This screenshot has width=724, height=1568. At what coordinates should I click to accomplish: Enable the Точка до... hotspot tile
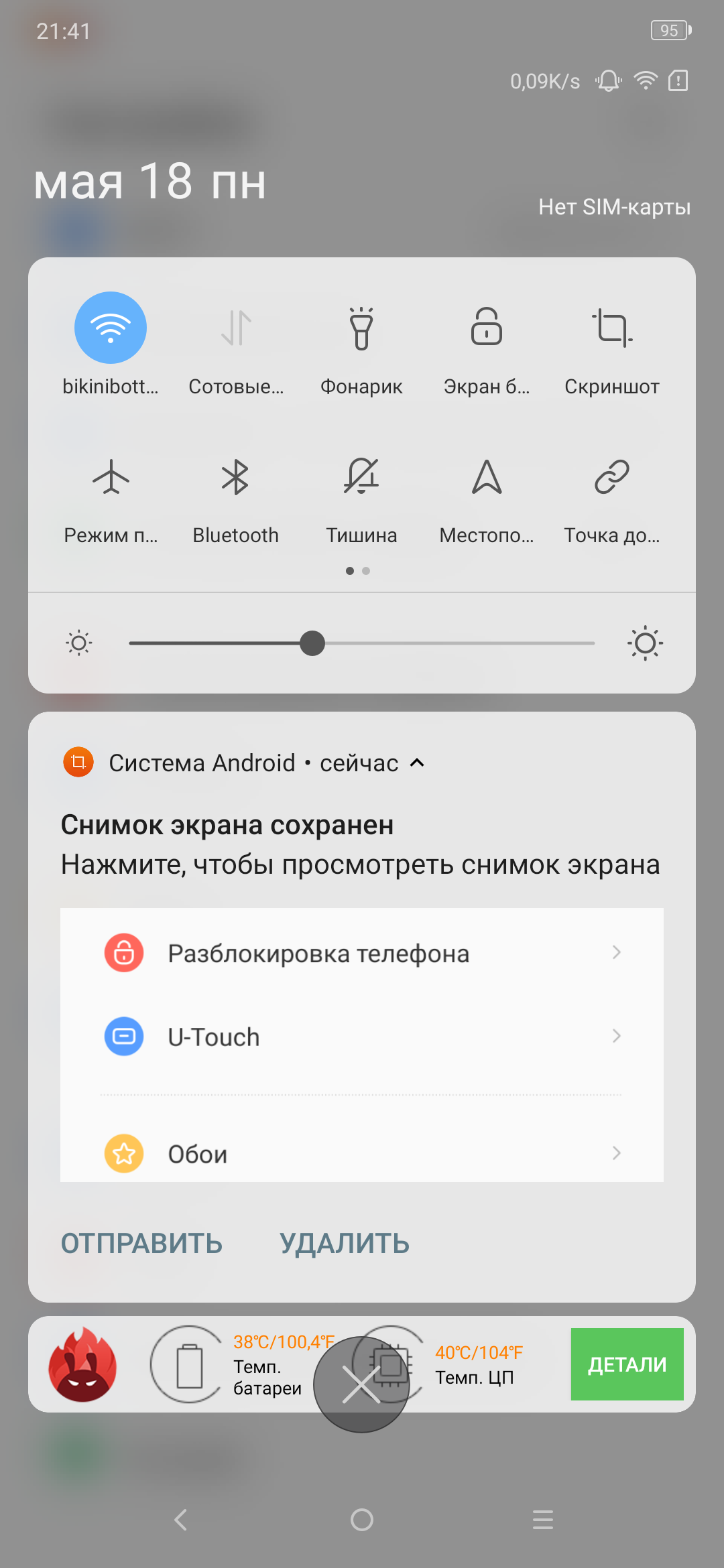click(x=612, y=477)
